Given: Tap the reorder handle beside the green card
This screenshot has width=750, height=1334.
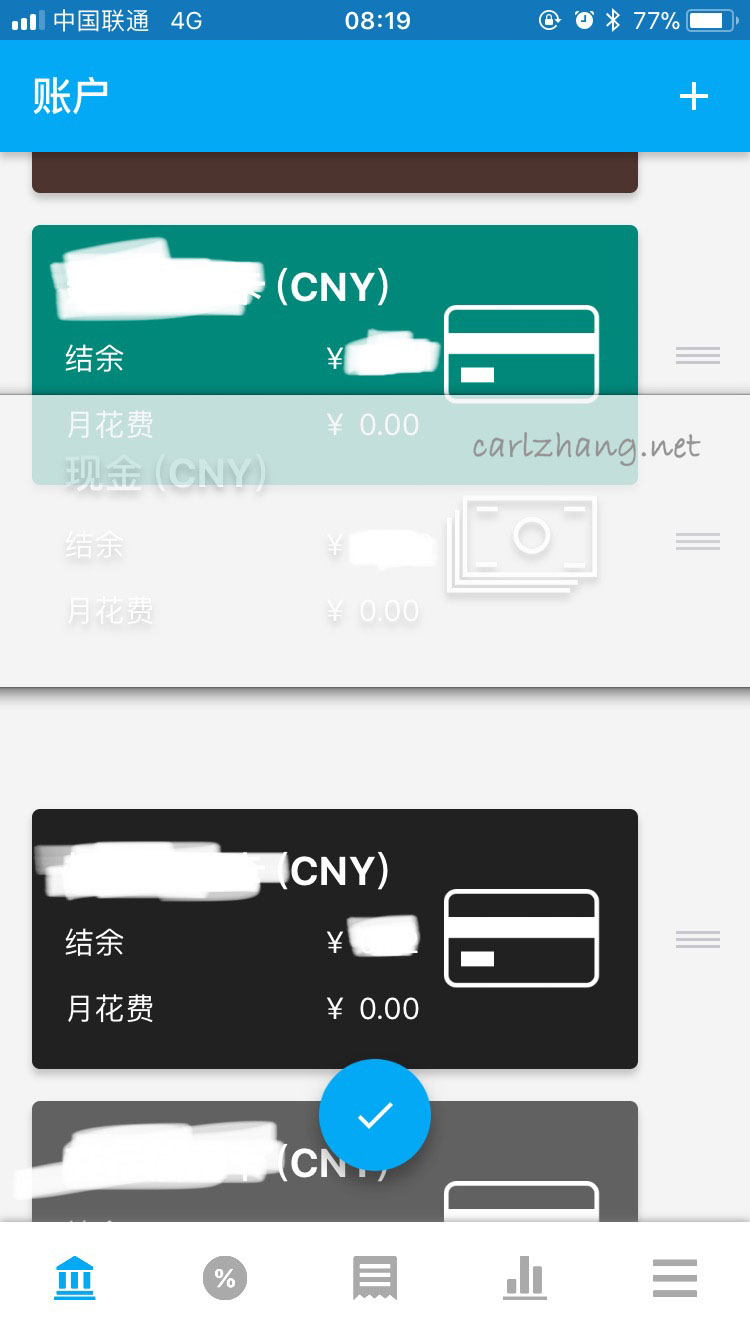Looking at the screenshot, I should pyautogui.click(x=698, y=355).
